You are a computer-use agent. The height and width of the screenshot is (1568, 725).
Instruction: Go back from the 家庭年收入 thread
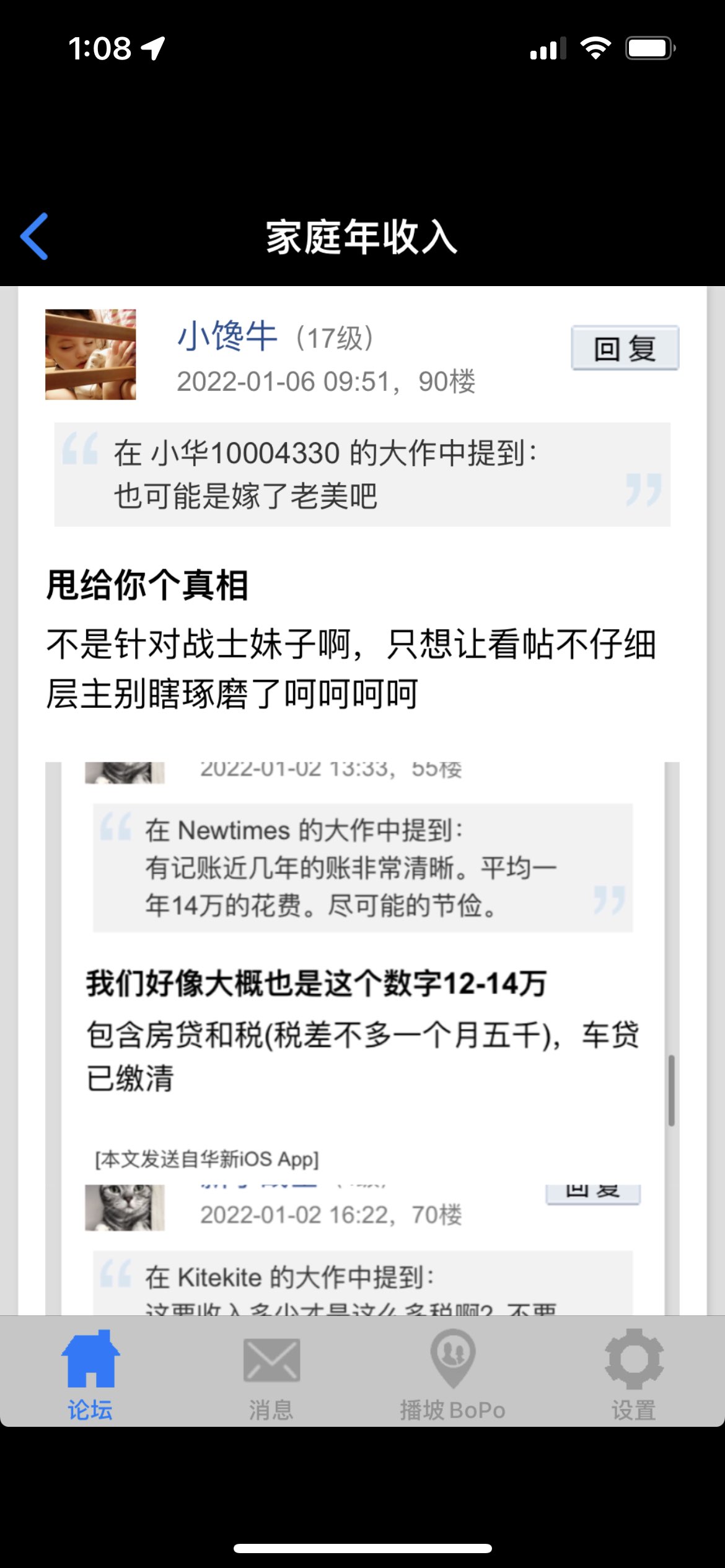pos(35,236)
